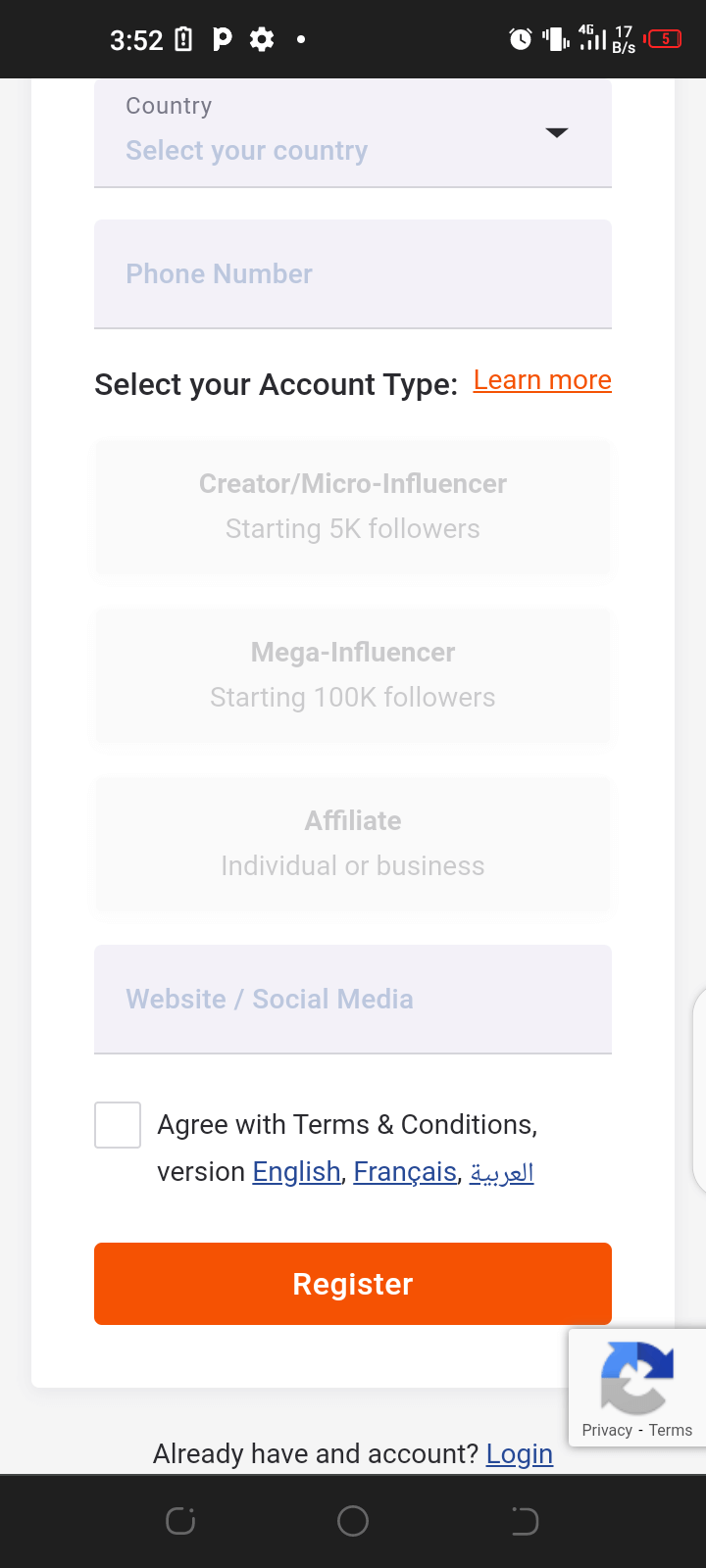Expand the Country dropdown

click(353, 132)
